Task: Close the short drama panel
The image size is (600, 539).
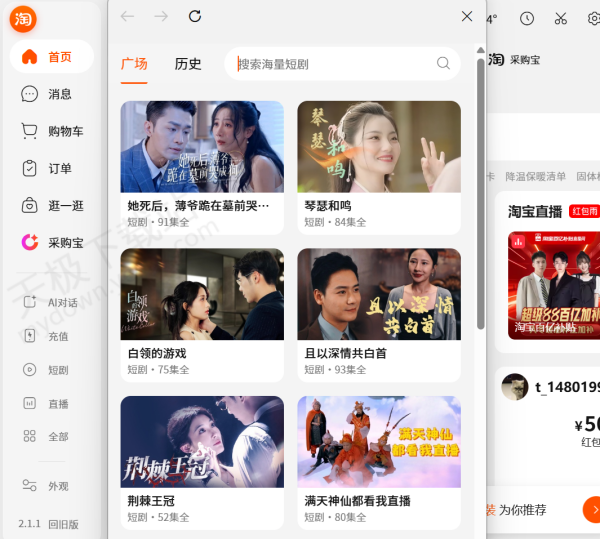Action: coord(467,16)
